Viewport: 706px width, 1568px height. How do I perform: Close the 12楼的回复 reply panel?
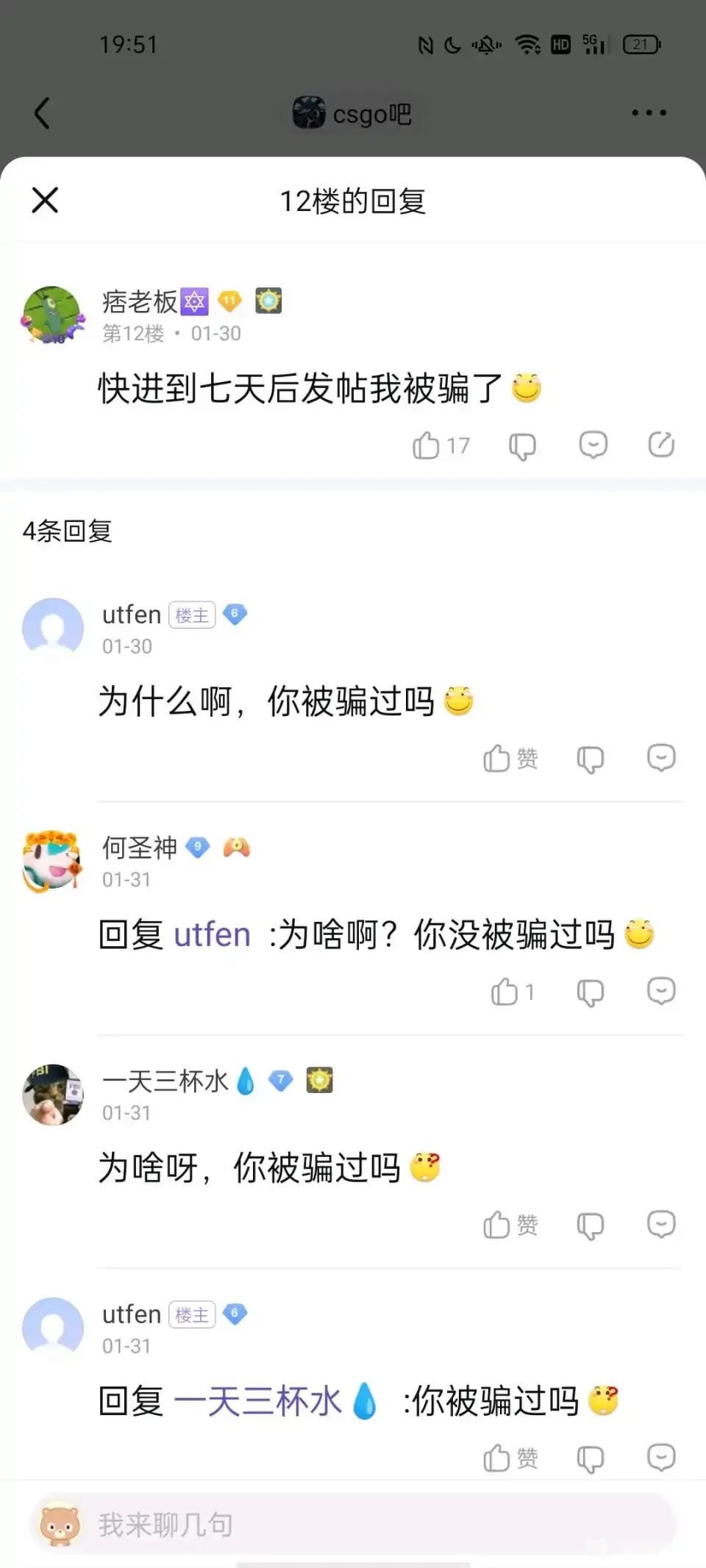pos(45,200)
